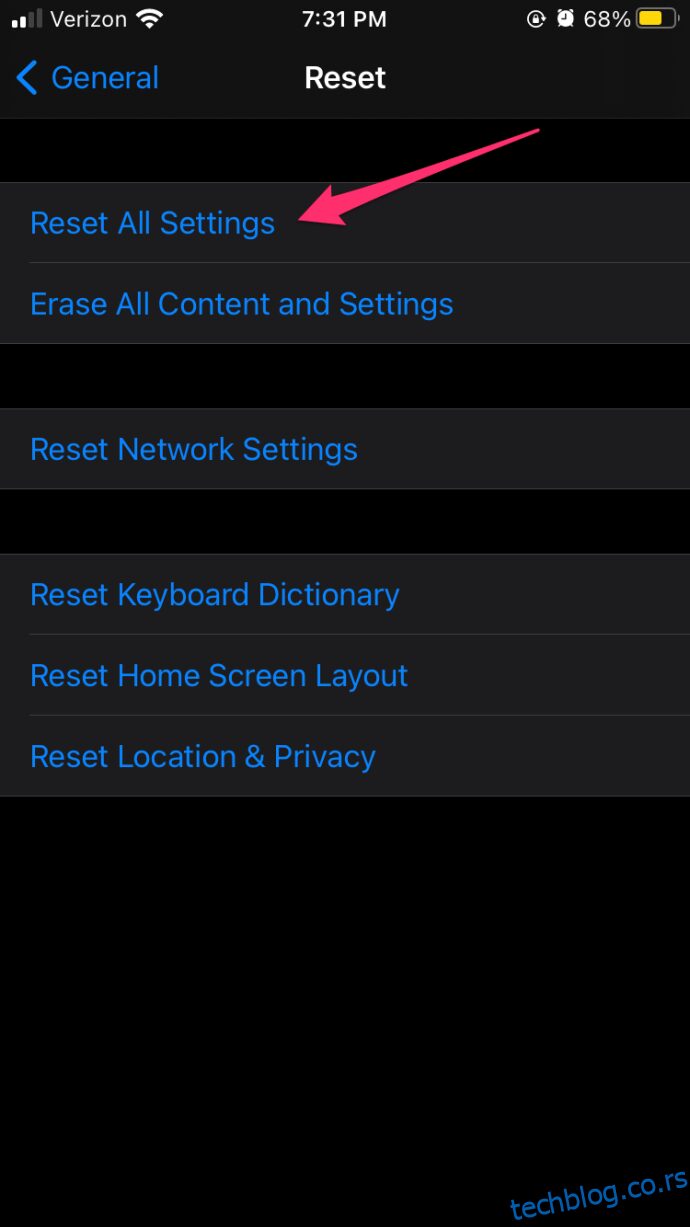Go back to General settings
The width and height of the screenshot is (690, 1227).
88,78
